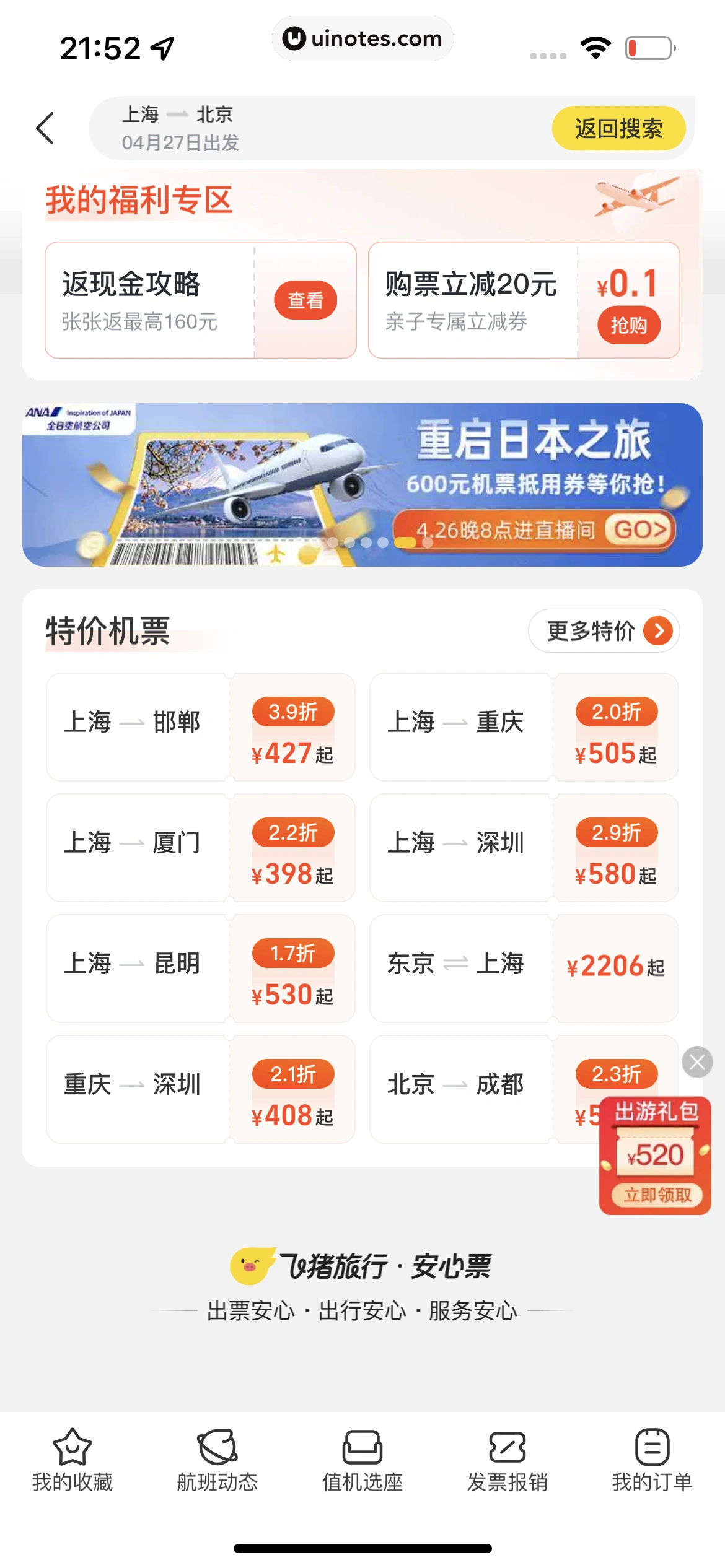Screen dimensions: 725x1568
Task: Grab the ¥0.1 购票立减20元 coupon
Action: tap(628, 325)
